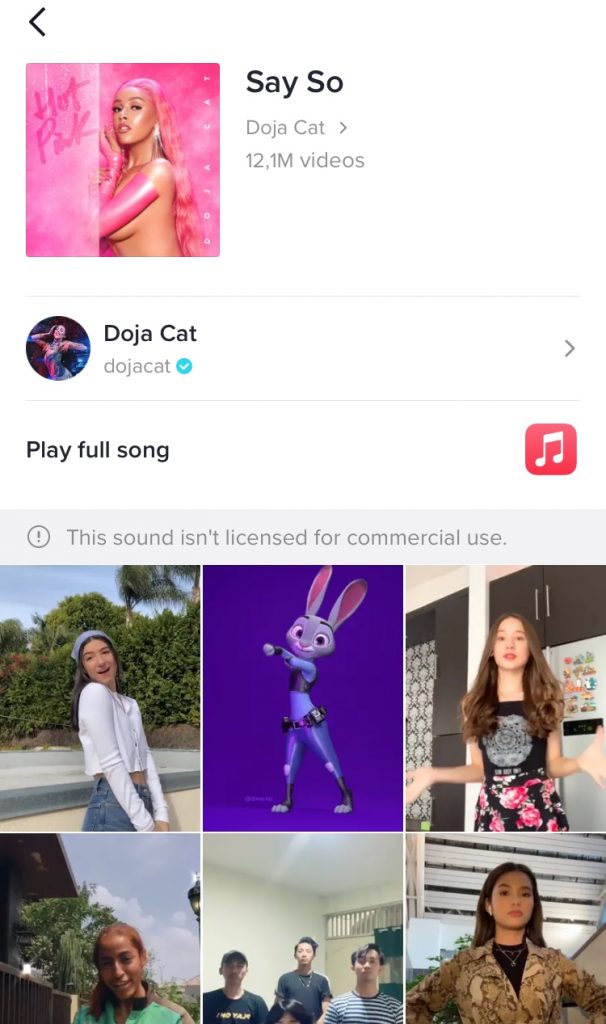Image resolution: width=606 pixels, height=1024 pixels.
Task: Go back using the top arrow
Action: coord(37,22)
